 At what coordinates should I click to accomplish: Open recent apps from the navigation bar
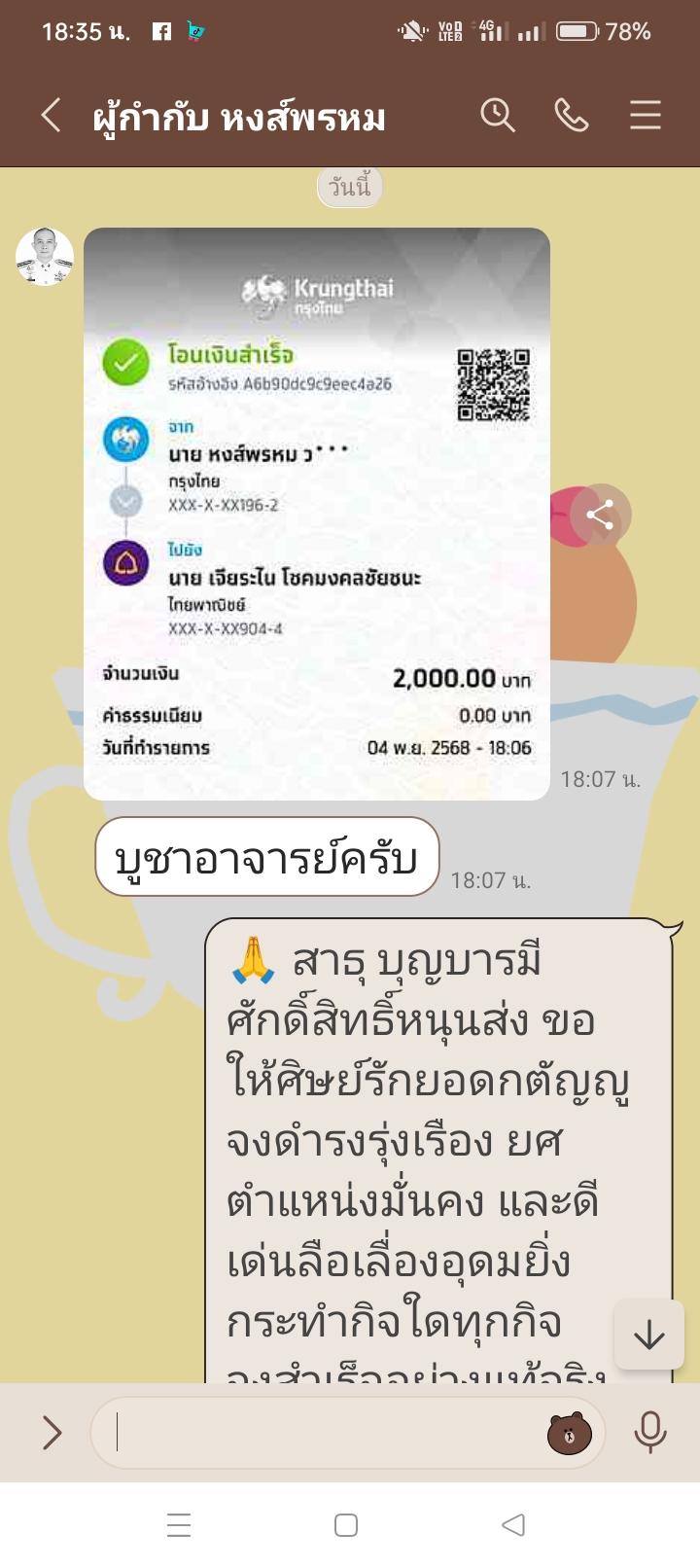pyautogui.click(x=179, y=1524)
